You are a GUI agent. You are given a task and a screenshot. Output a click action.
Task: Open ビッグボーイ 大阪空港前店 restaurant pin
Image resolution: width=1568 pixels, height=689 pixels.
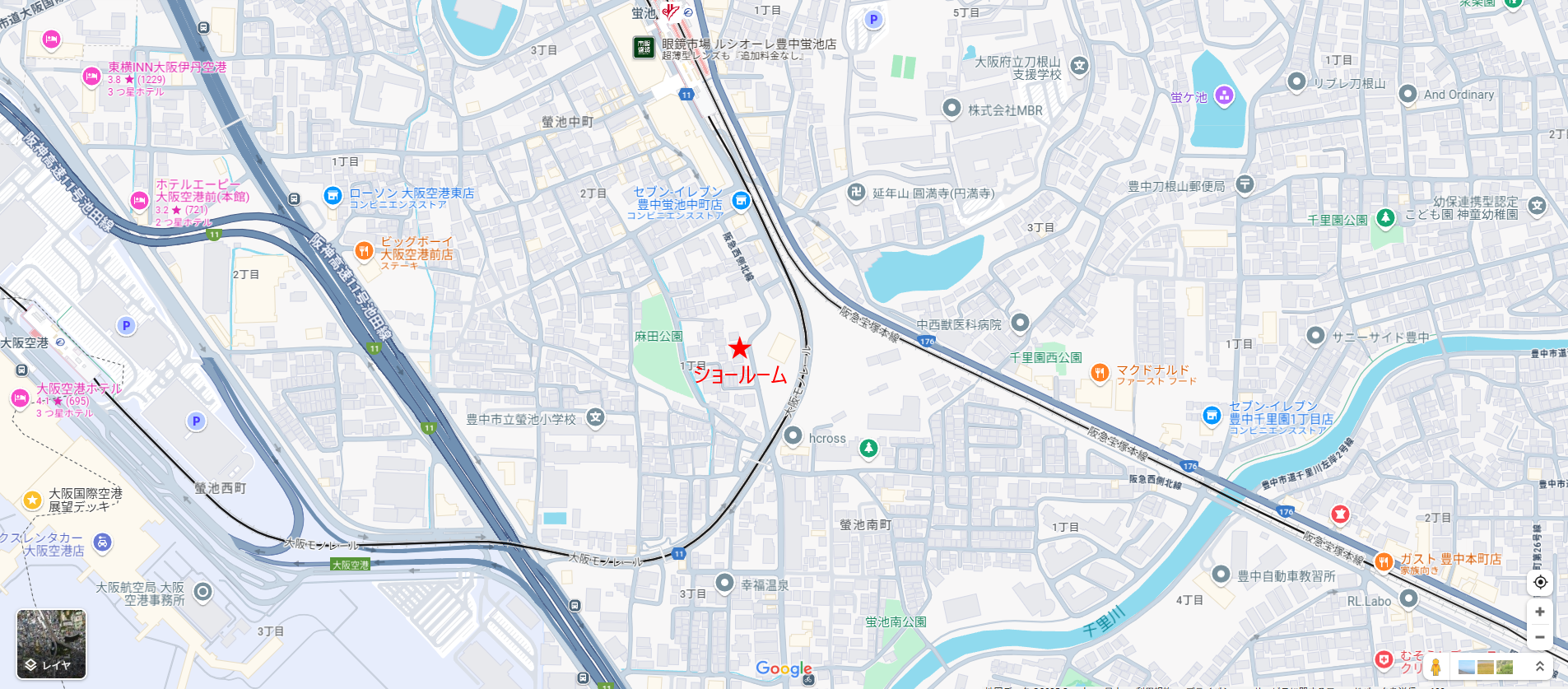364,250
